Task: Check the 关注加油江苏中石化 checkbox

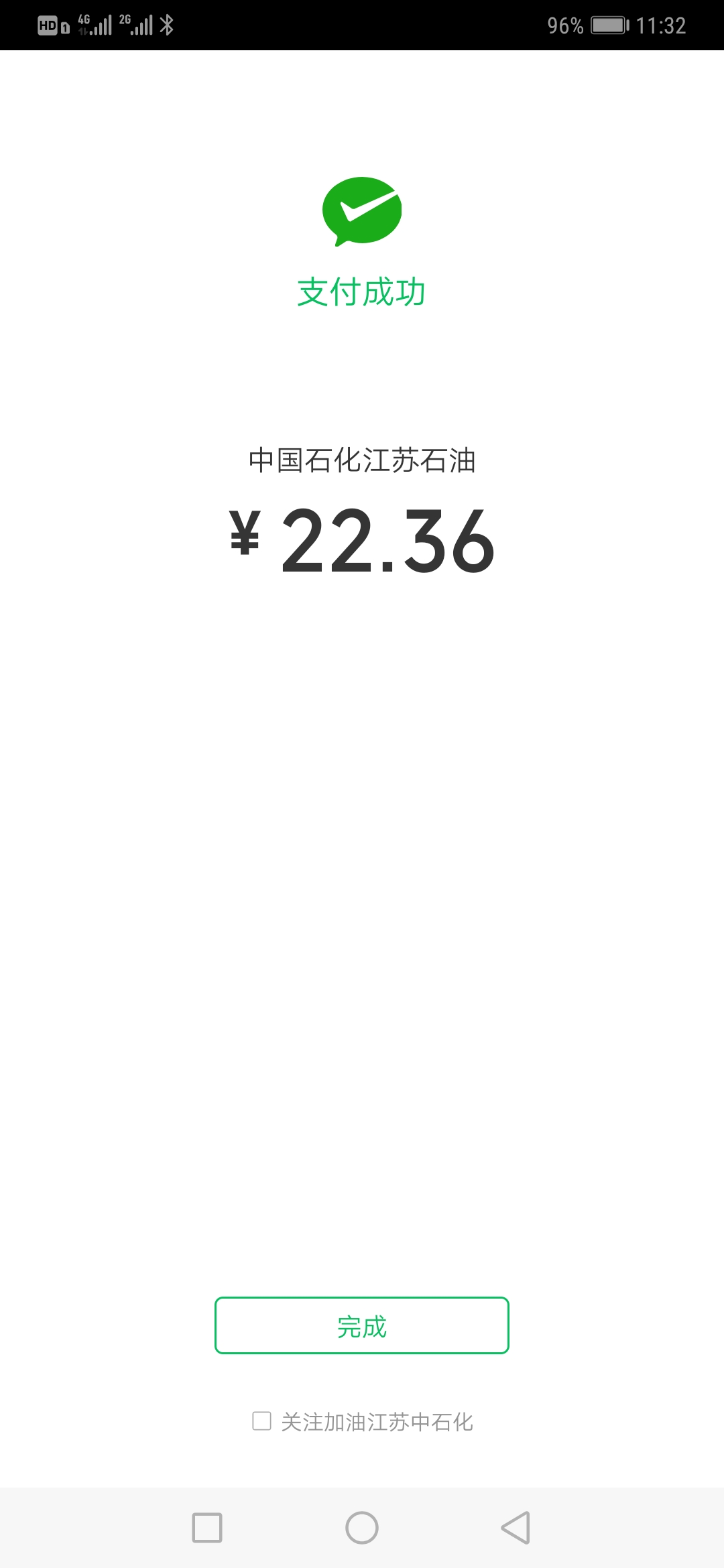Action: (x=261, y=1421)
